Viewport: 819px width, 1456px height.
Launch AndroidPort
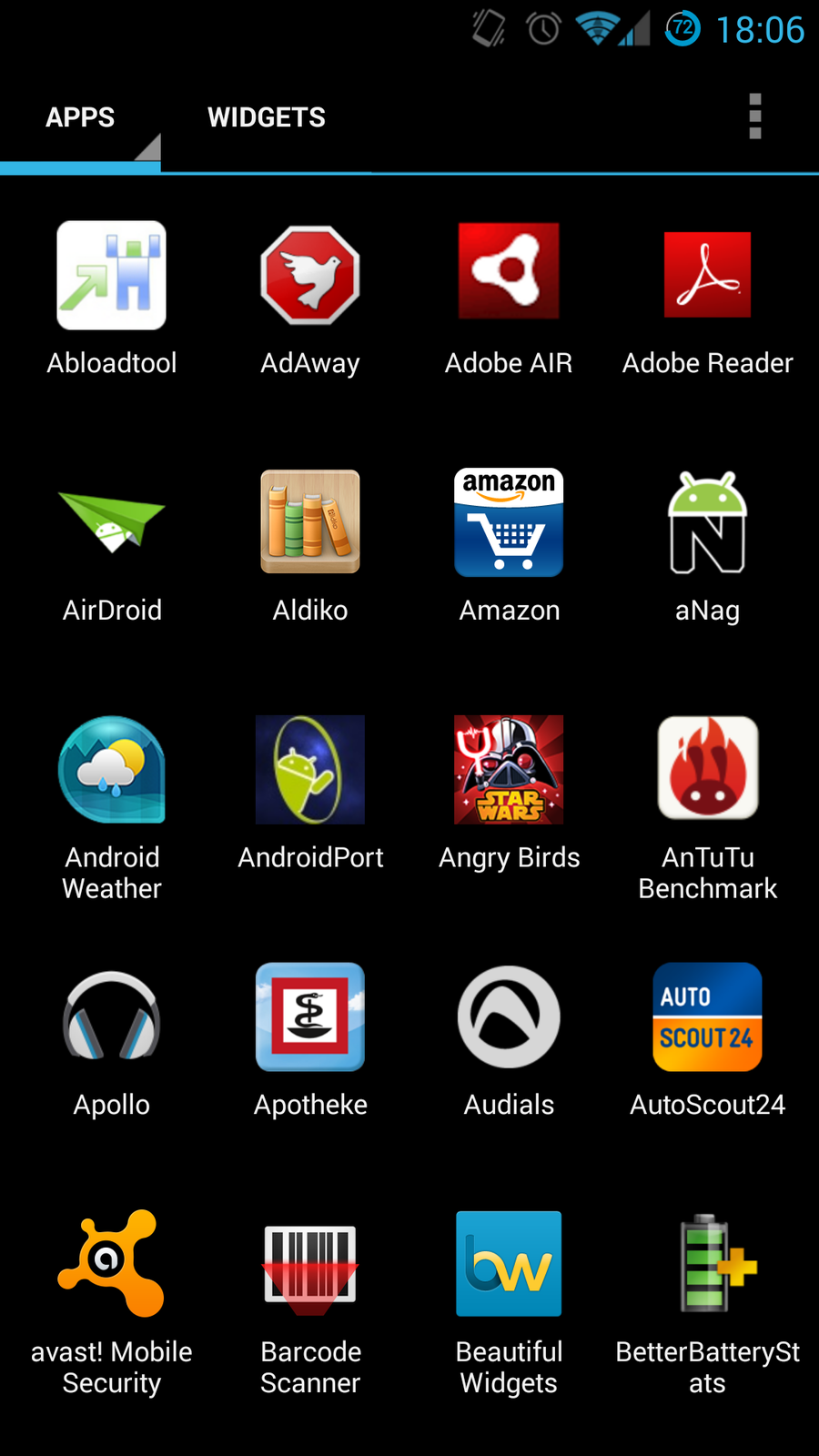(x=310, y=770)
